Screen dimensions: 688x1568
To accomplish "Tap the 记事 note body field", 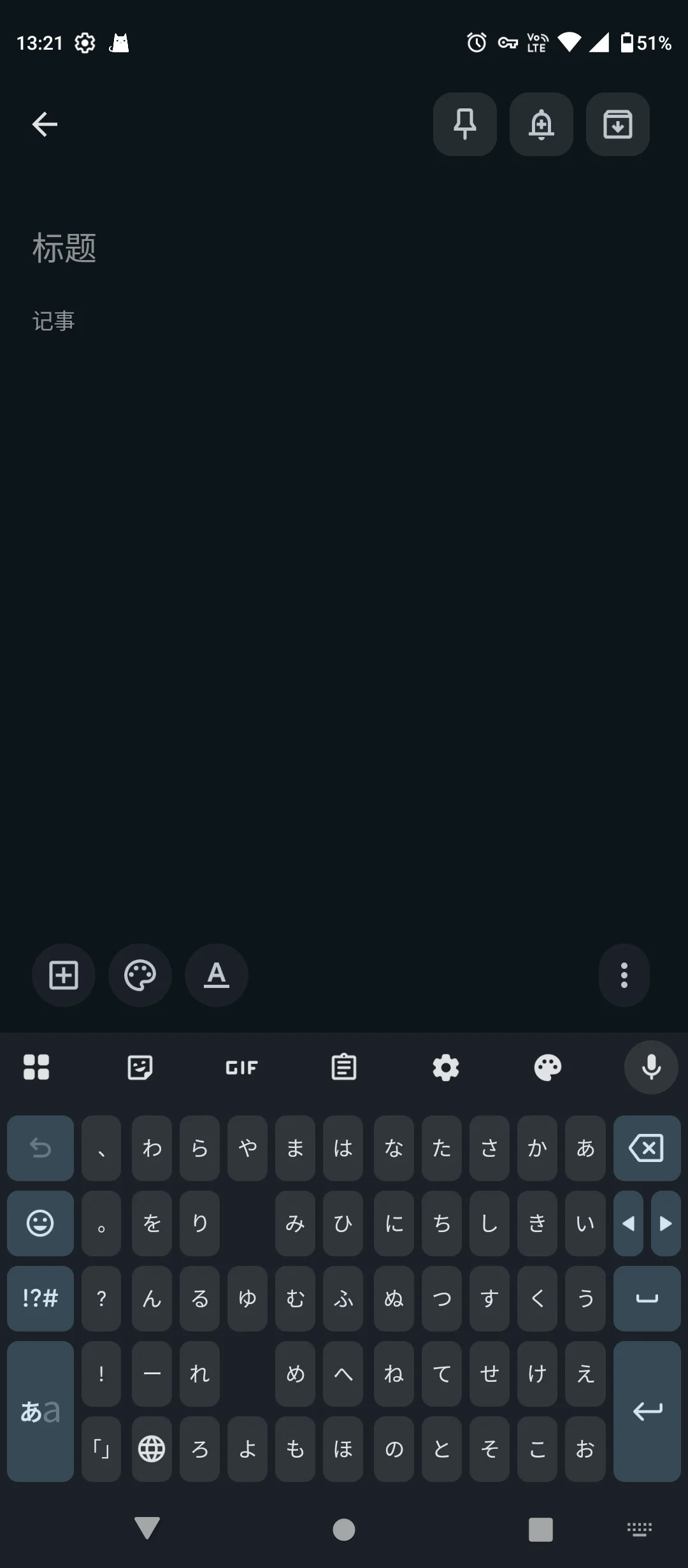I will tap(191, 321).
